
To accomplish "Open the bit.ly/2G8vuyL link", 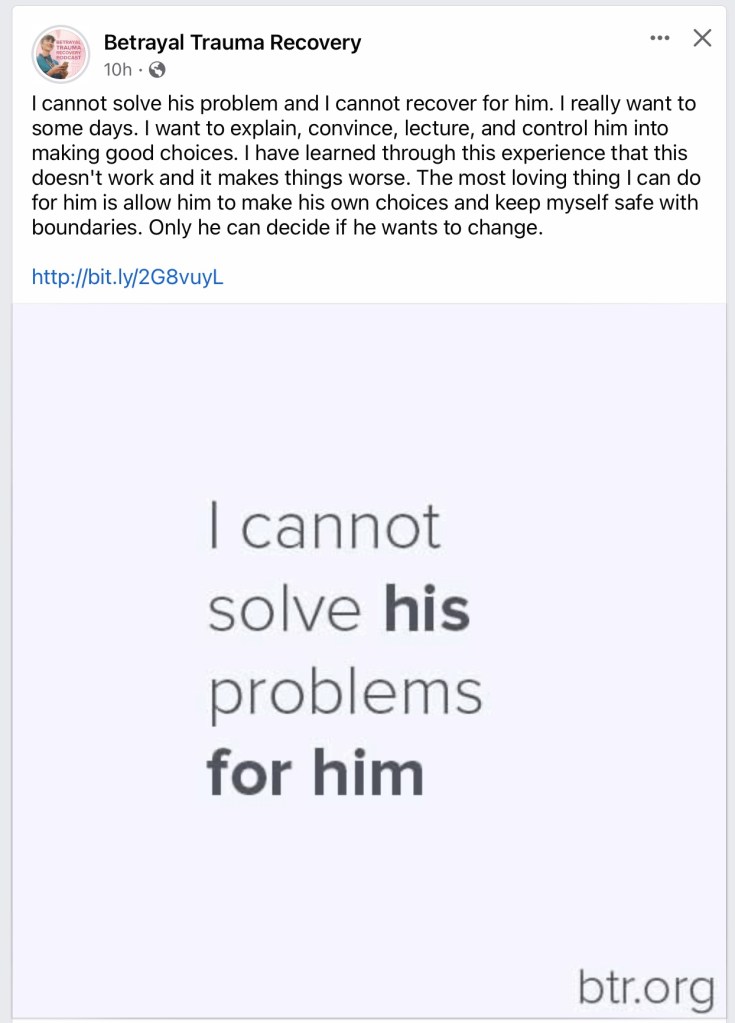I will point(127,277).
